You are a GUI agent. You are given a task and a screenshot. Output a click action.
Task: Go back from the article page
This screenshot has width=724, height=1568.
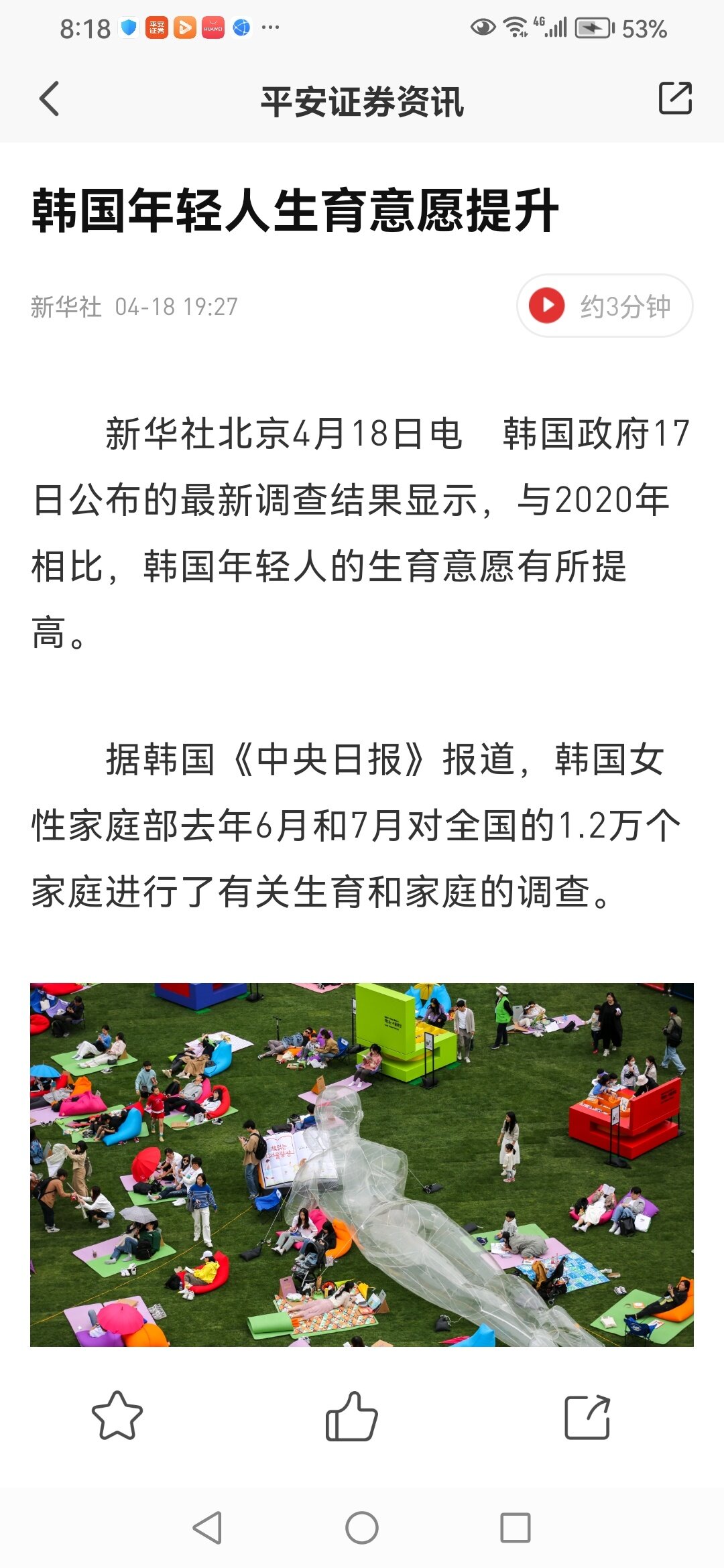pyautogui.click(x=49, y=99)
